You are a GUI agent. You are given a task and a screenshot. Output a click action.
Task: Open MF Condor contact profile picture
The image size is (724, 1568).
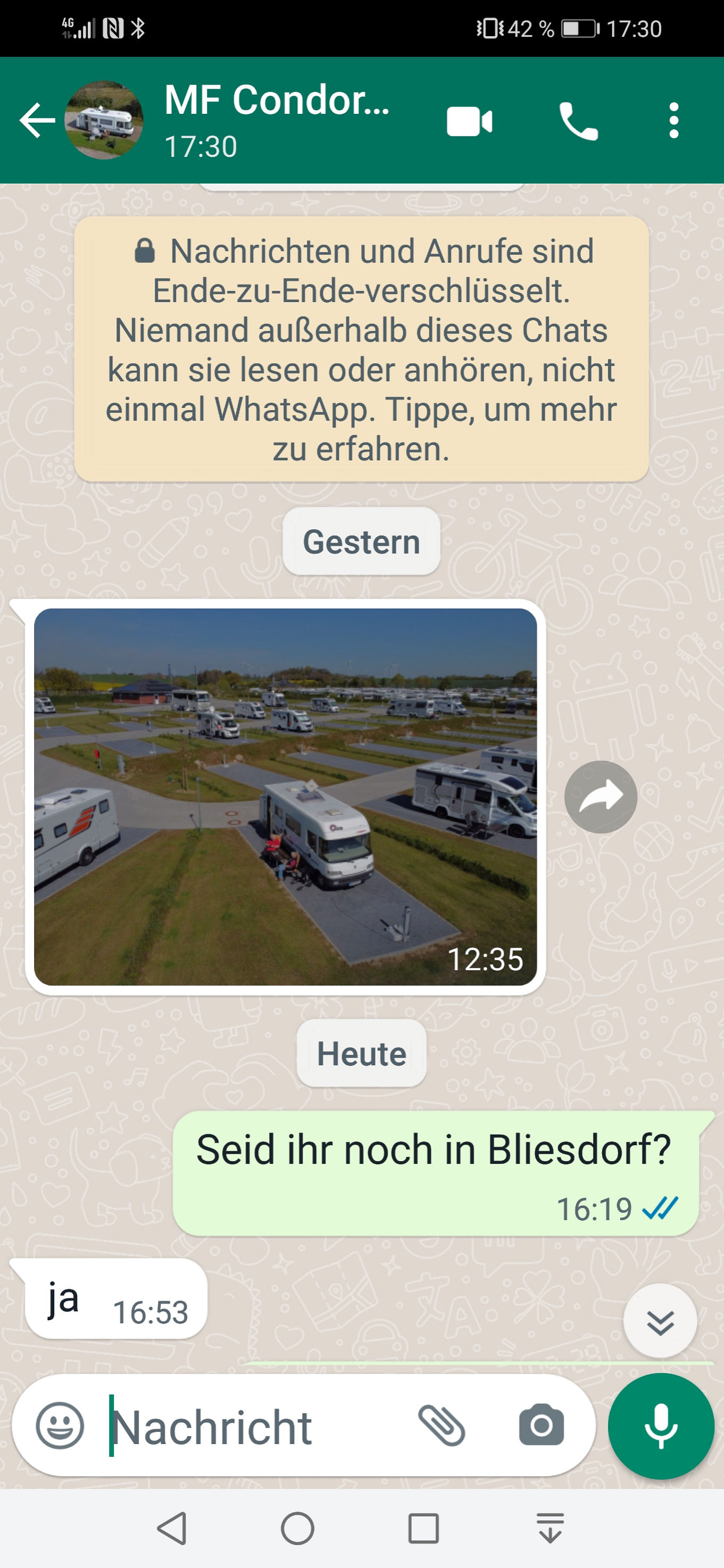(x=104, y=120)
